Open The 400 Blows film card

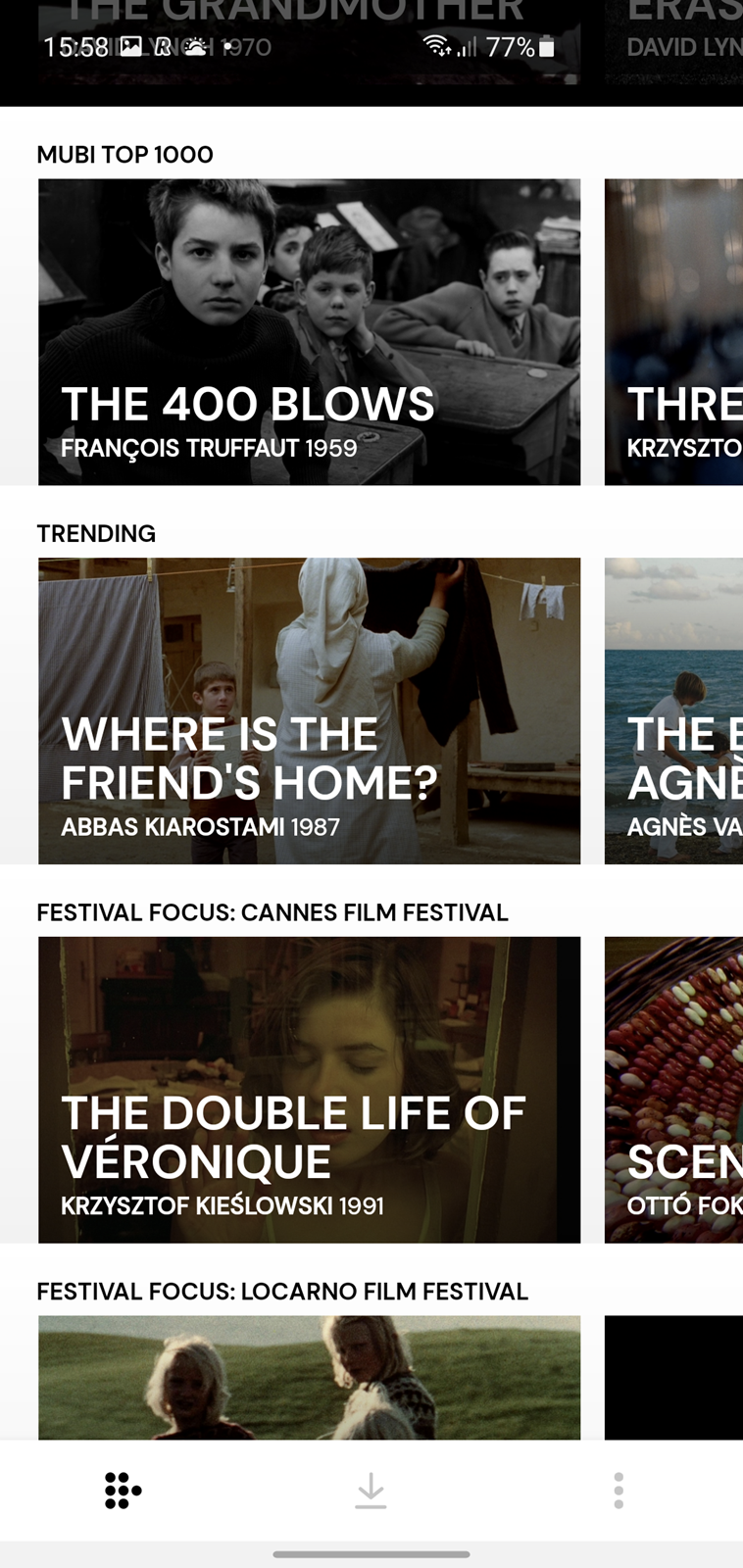tap(309, 332)
